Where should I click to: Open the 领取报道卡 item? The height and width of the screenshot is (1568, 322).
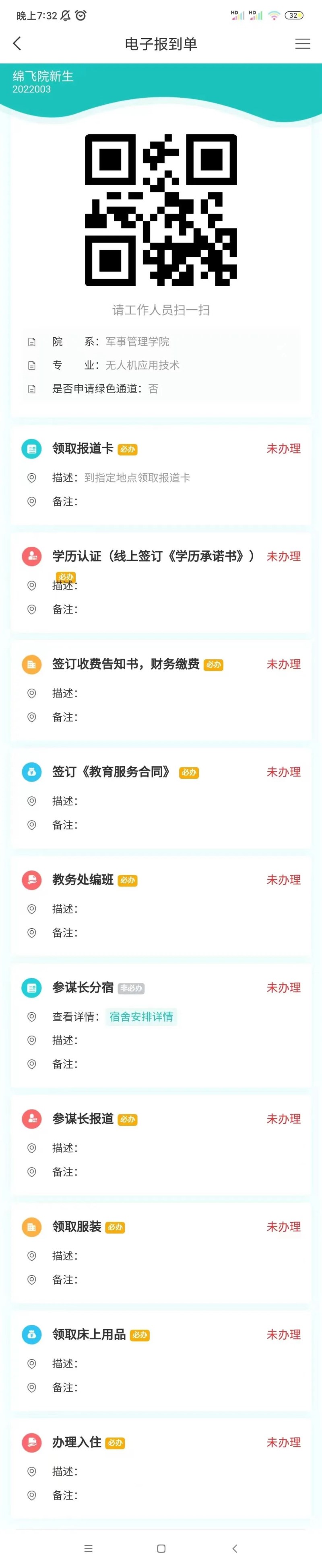[x=83, y=449]
